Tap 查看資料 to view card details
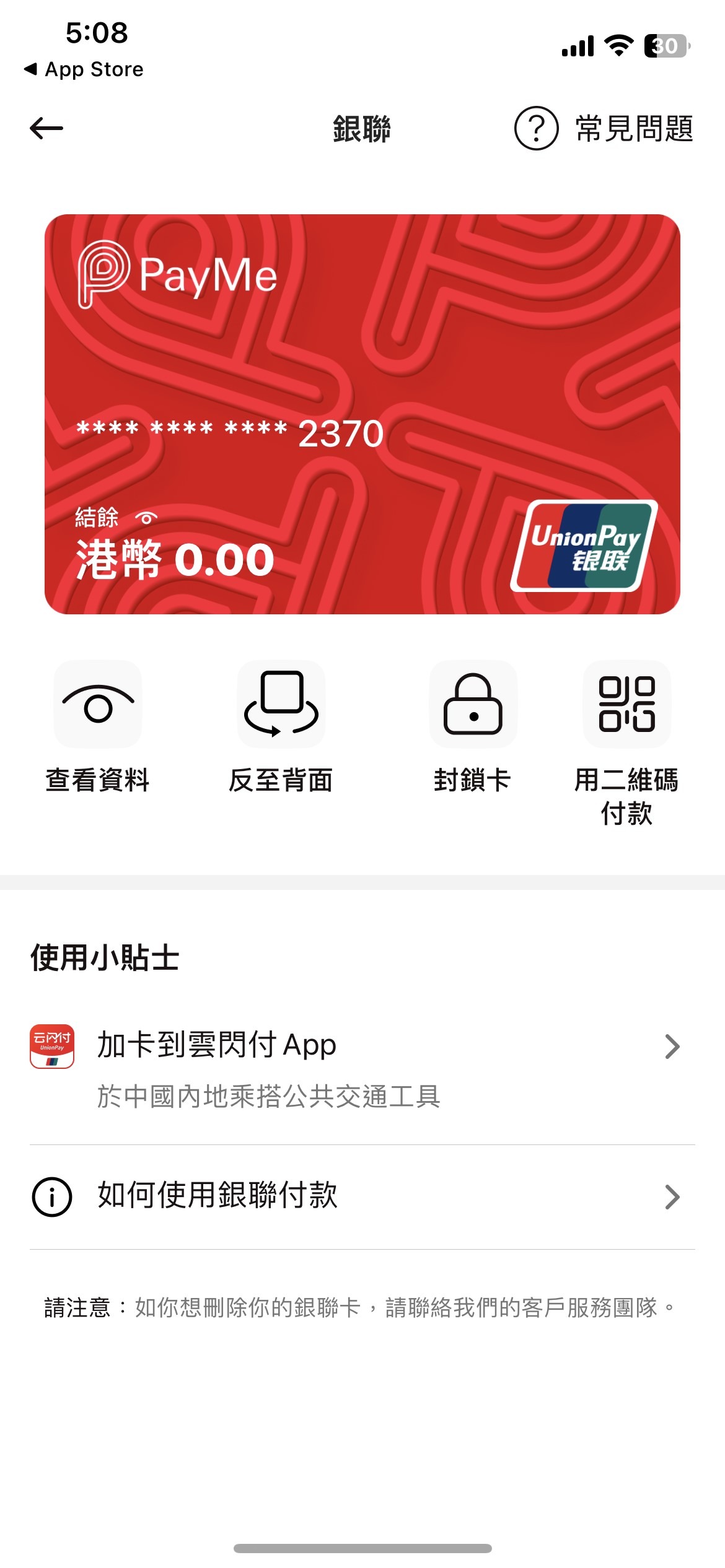725x1568 pixels. click(98, 705)
